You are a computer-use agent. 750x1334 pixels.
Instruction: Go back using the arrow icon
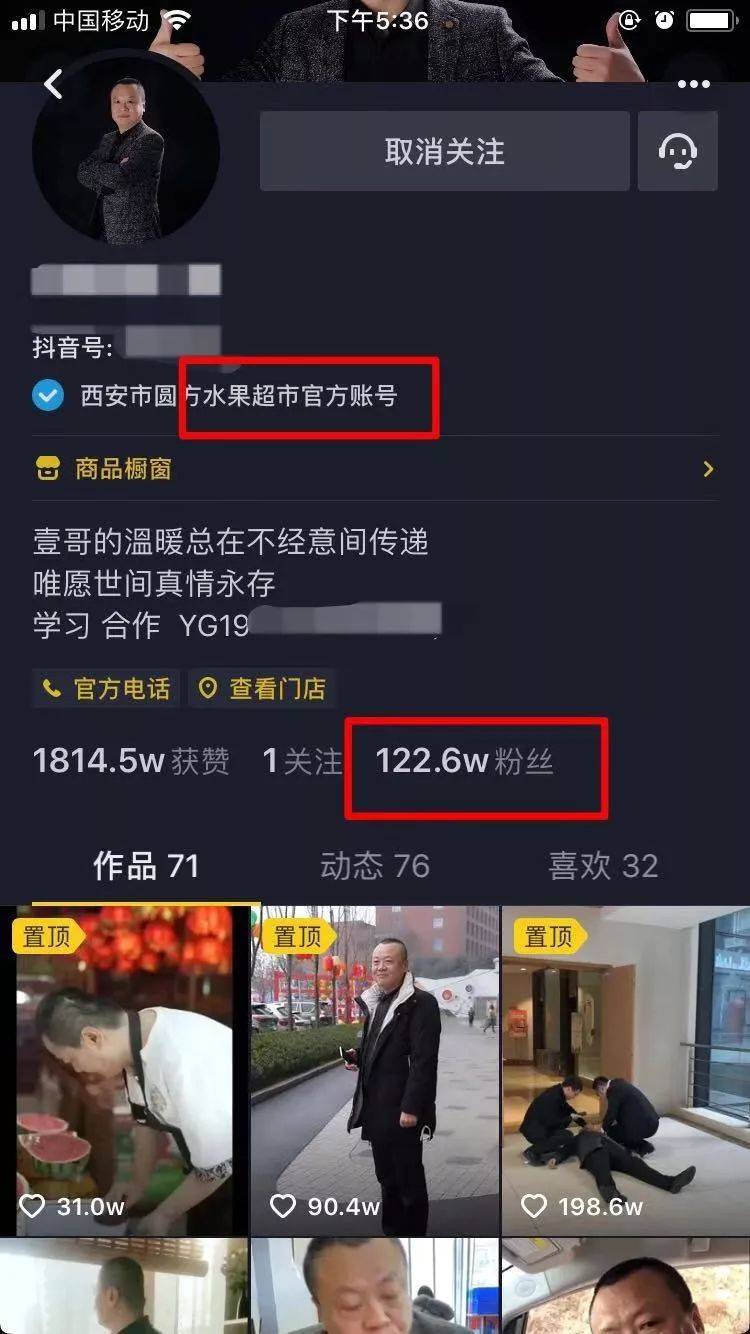click(54, 84)
